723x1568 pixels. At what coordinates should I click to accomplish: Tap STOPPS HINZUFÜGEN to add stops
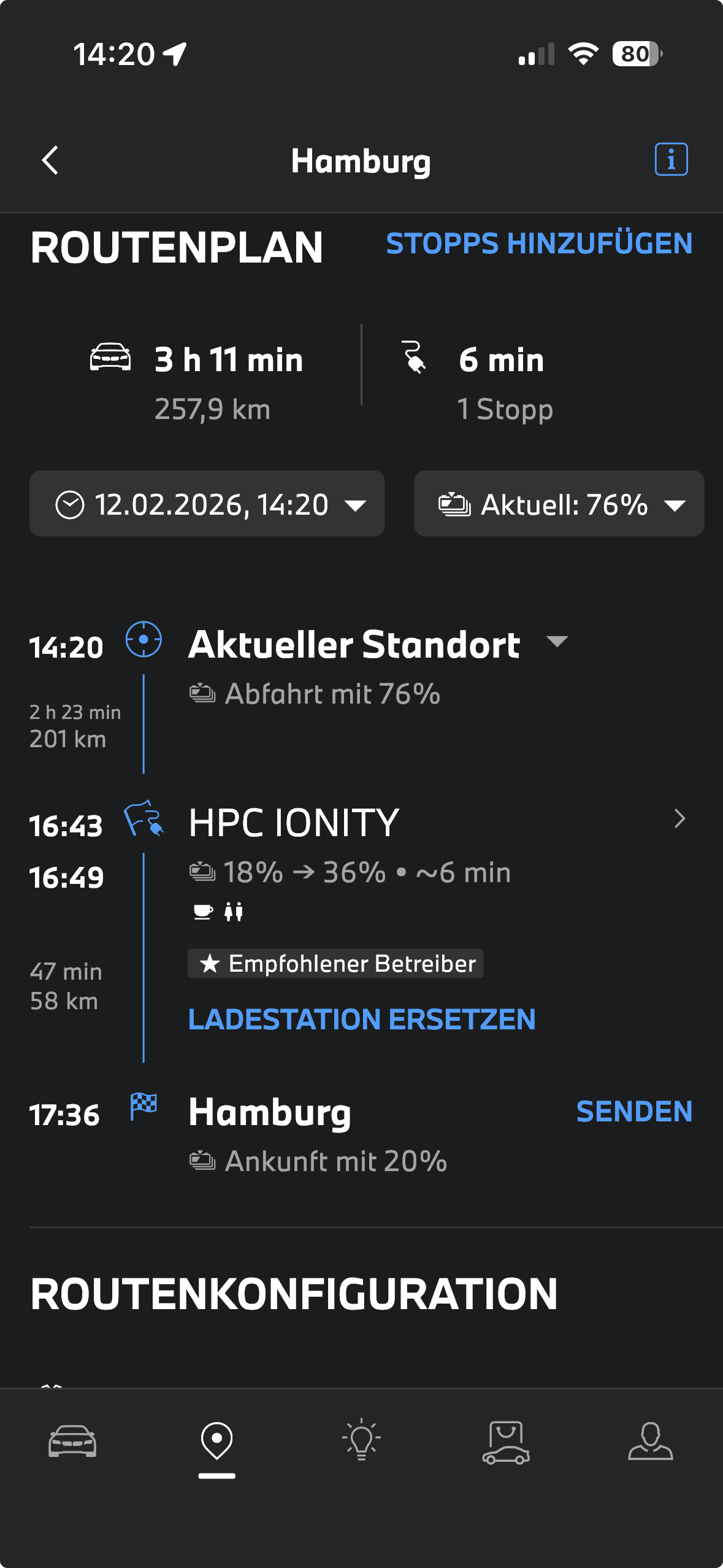point(539,244)
